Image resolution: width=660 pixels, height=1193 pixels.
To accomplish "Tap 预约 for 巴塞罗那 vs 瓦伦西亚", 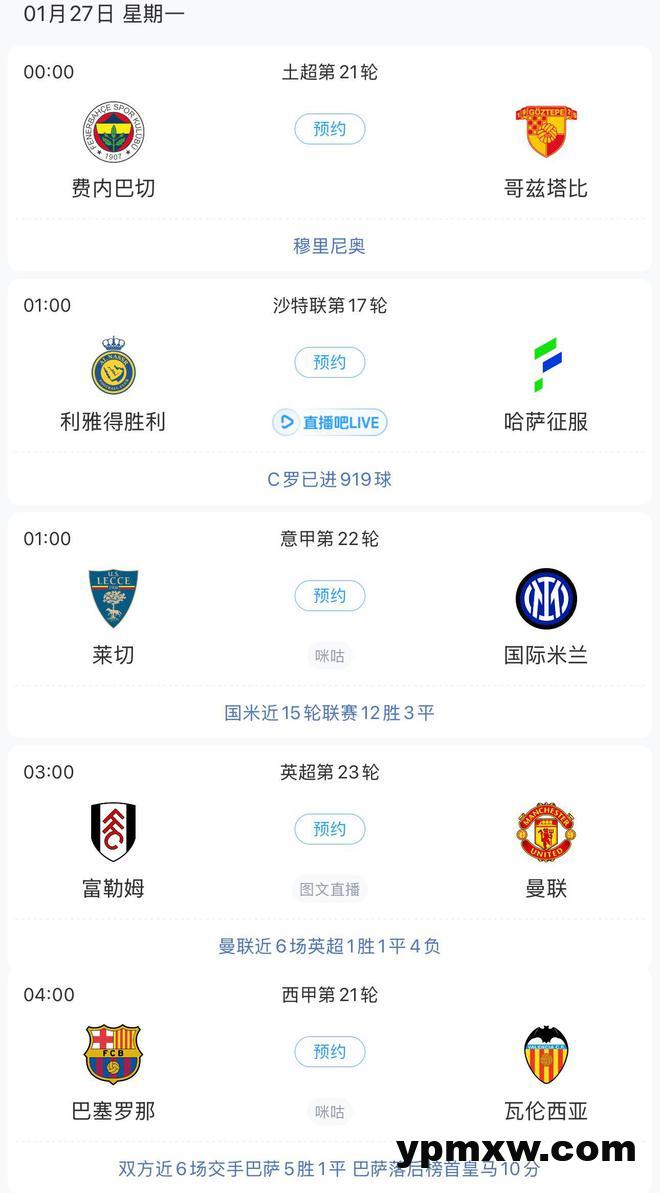I will [329, 1052].
